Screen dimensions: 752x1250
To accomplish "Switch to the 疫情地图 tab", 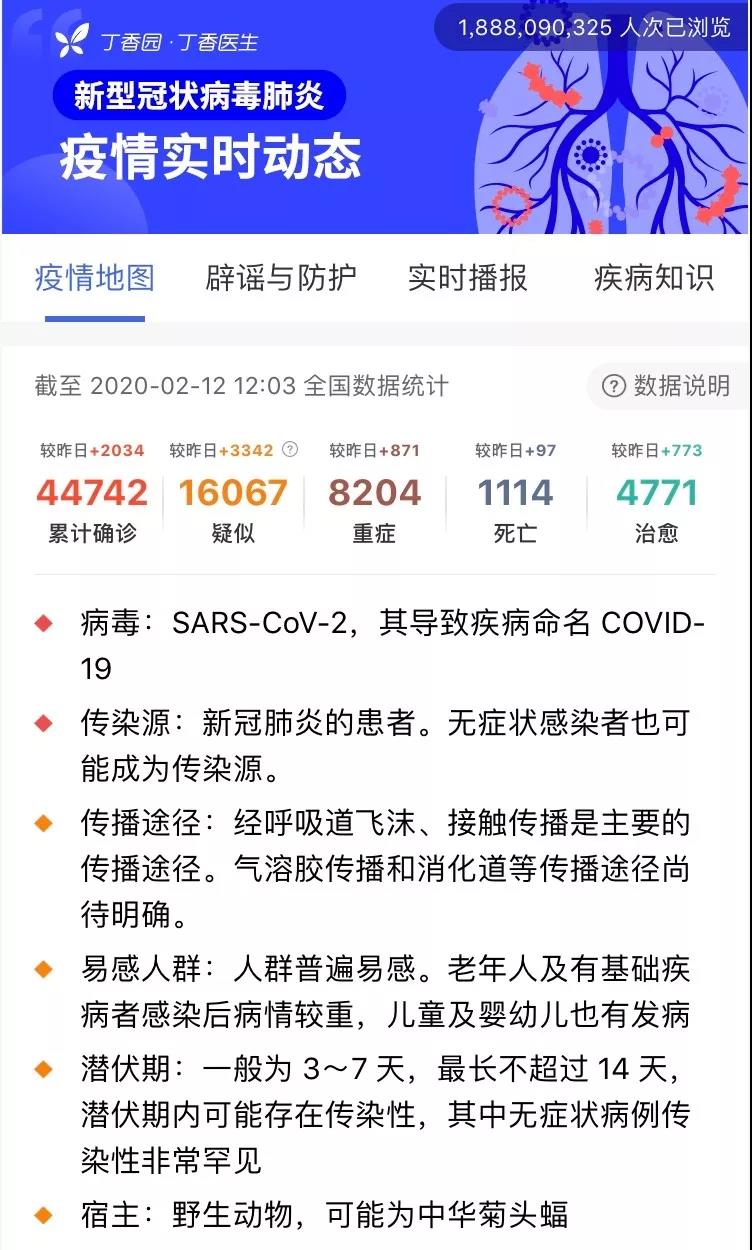I will coord(95,278).
